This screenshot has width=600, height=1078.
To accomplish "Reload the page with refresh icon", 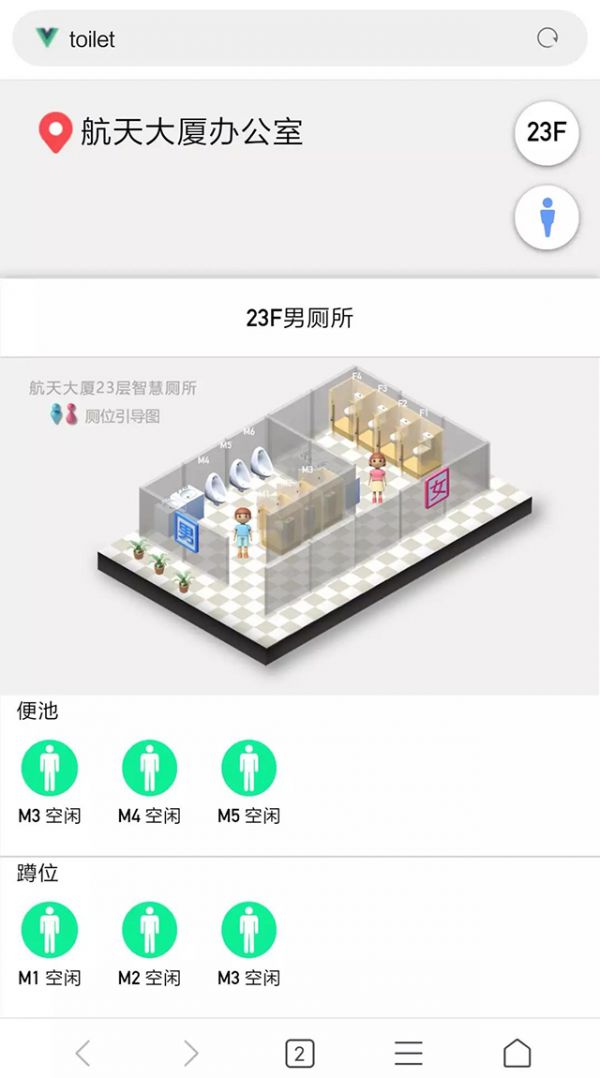I will coord(547,39).
